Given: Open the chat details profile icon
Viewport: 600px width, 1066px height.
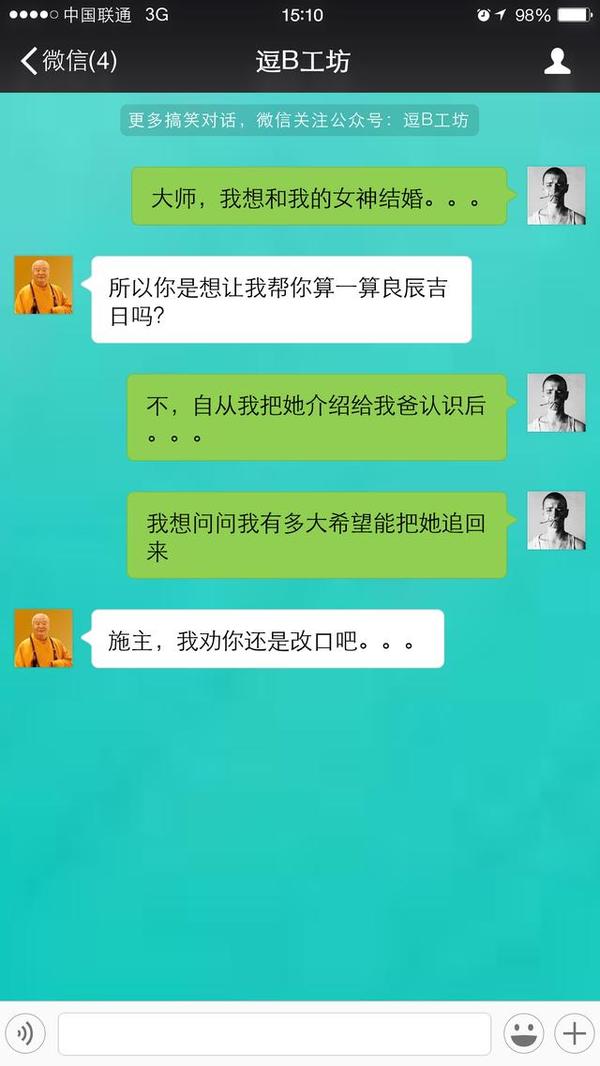Looking at the screenshot, I should click(x=557, y=62).
